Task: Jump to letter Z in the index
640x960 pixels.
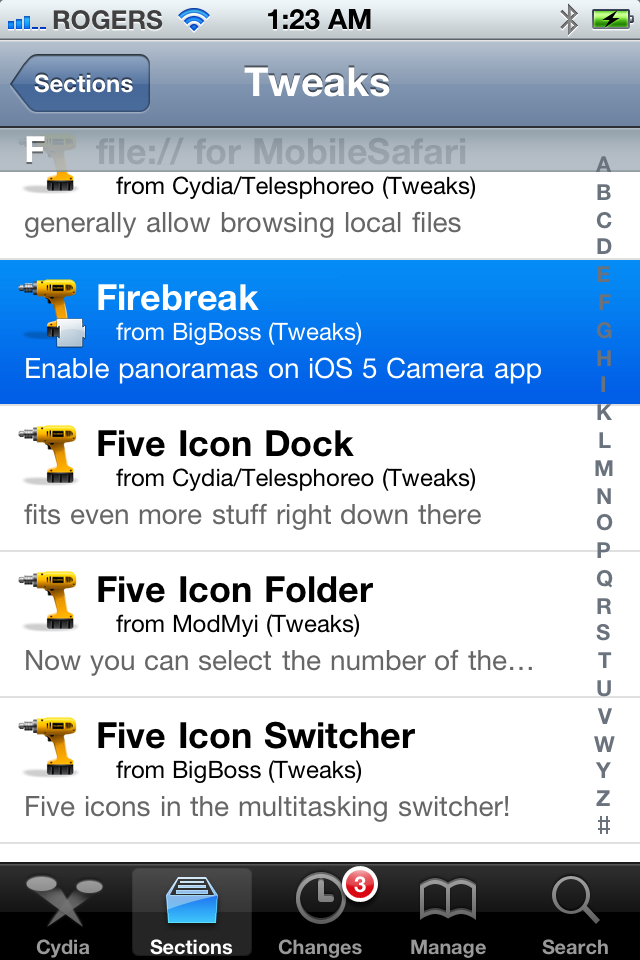Action: point(604,798)
